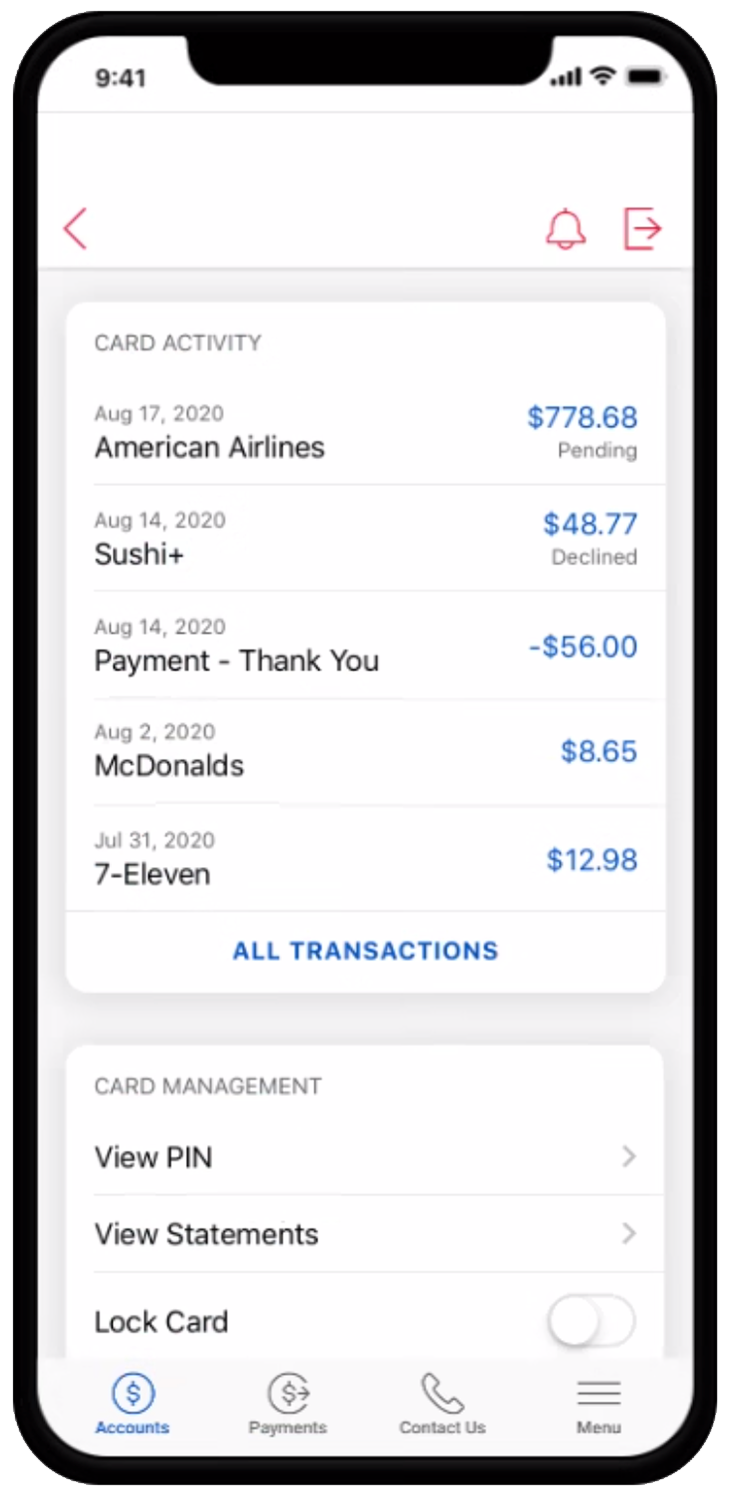Screen dimensions: 730x1497
Task: Switch to the Payments tab
Action: coord(288,1404)
